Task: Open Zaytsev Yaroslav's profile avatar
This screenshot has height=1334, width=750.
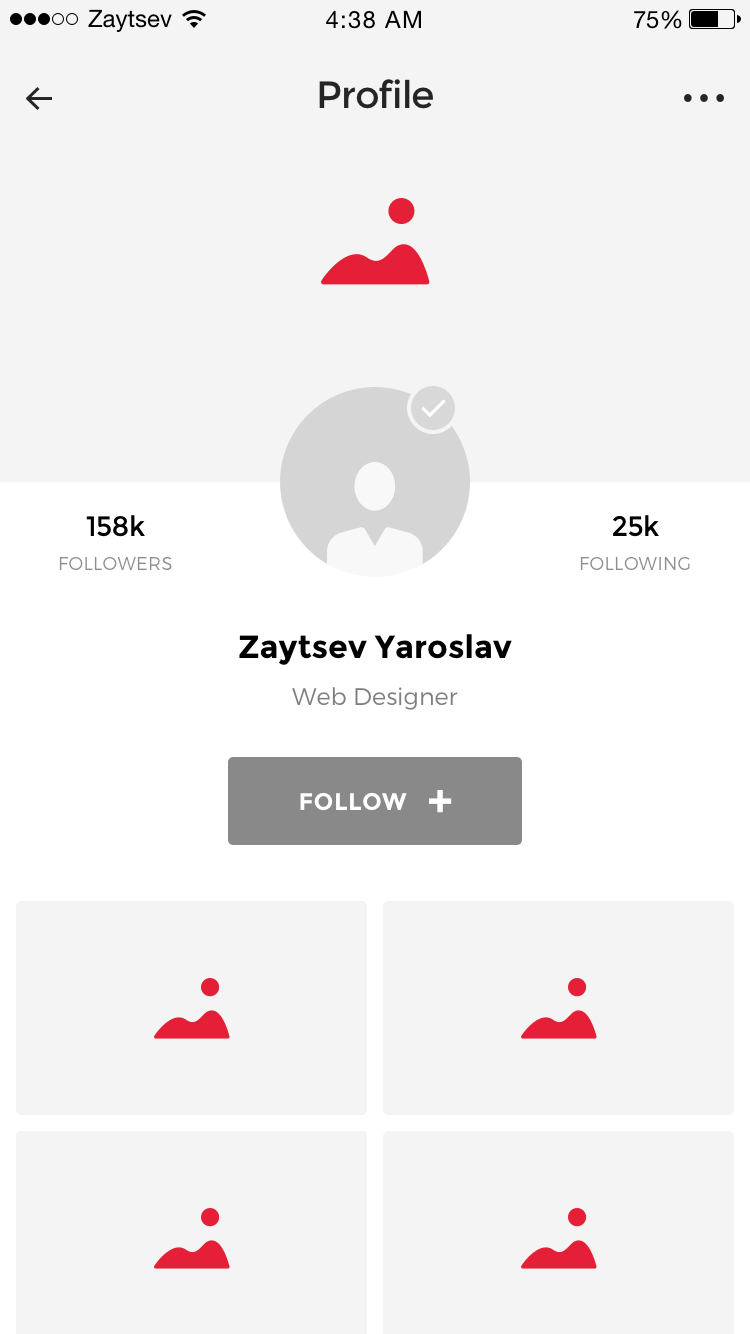Action: (375, 482)
